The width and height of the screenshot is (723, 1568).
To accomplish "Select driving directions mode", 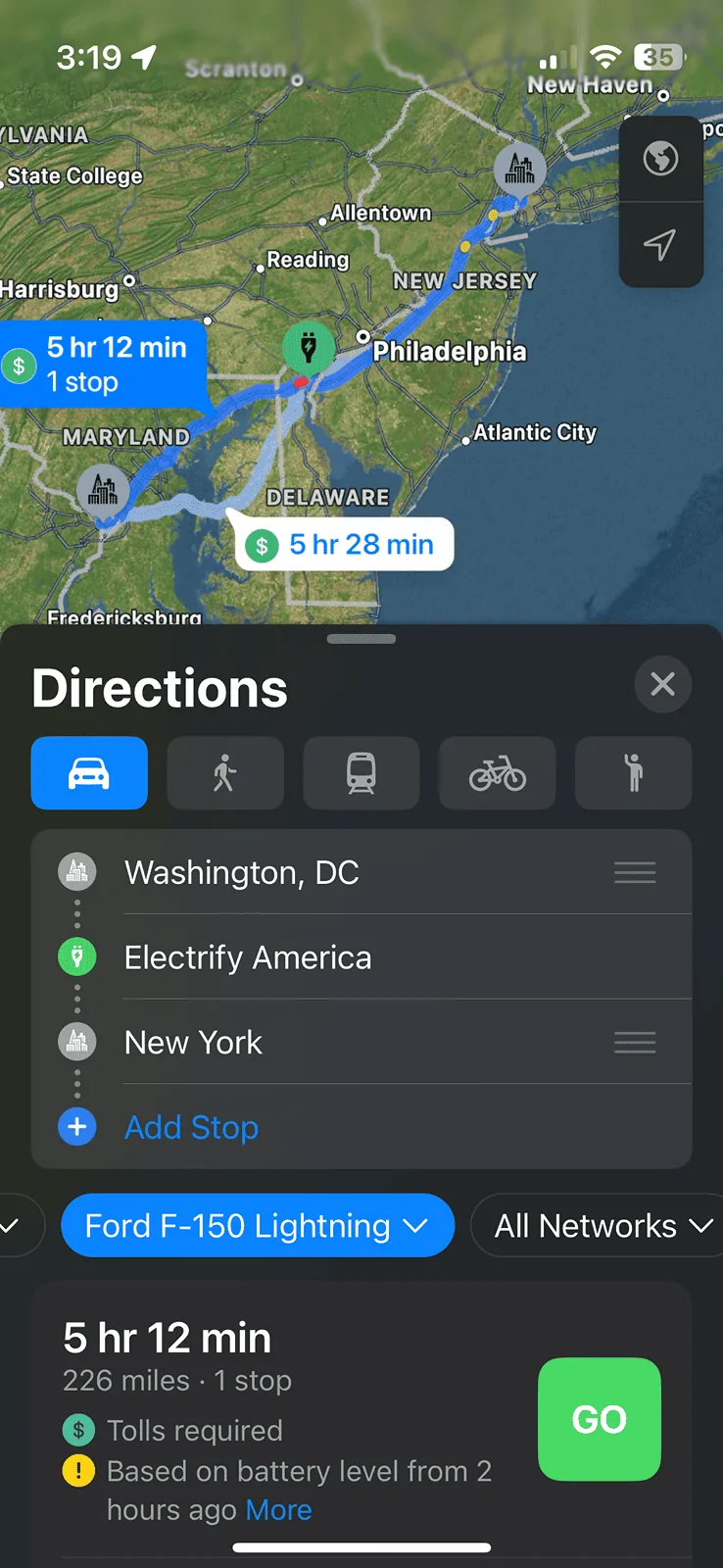I will [89, 773].
